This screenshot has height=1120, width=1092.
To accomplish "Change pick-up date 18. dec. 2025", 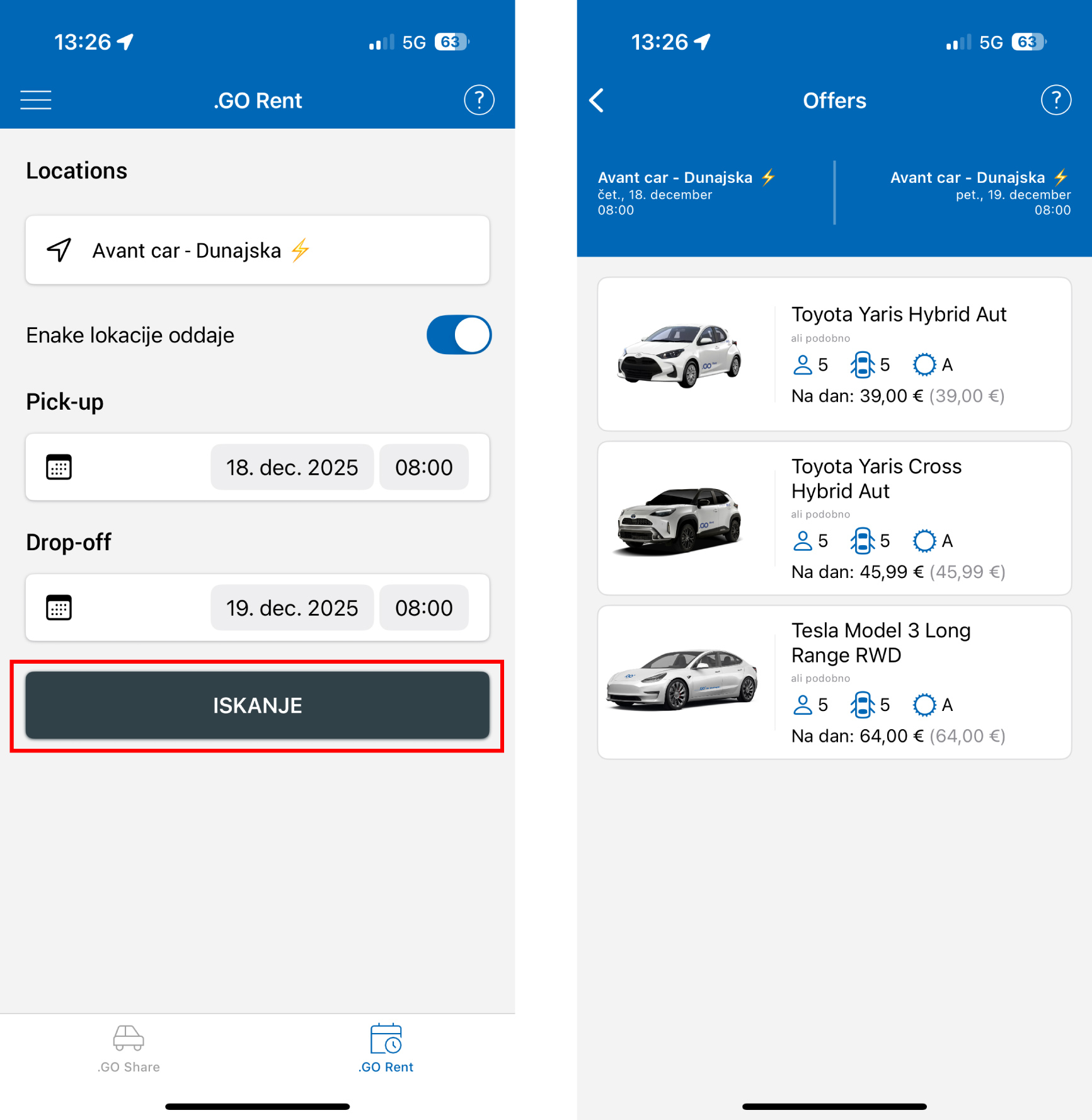I will [x=292, y=468].
